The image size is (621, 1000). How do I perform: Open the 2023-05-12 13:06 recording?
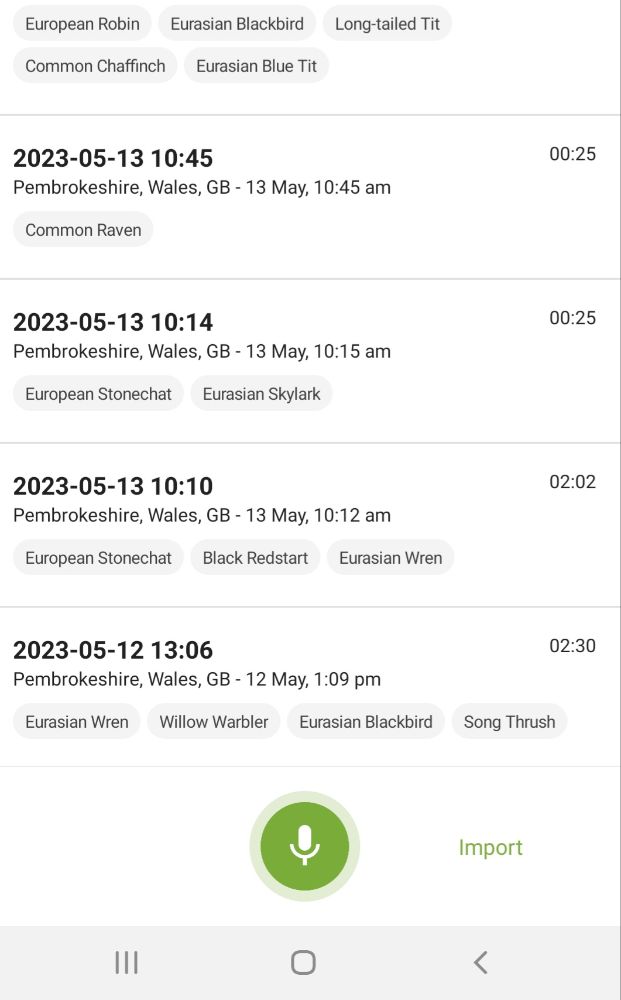310,688
